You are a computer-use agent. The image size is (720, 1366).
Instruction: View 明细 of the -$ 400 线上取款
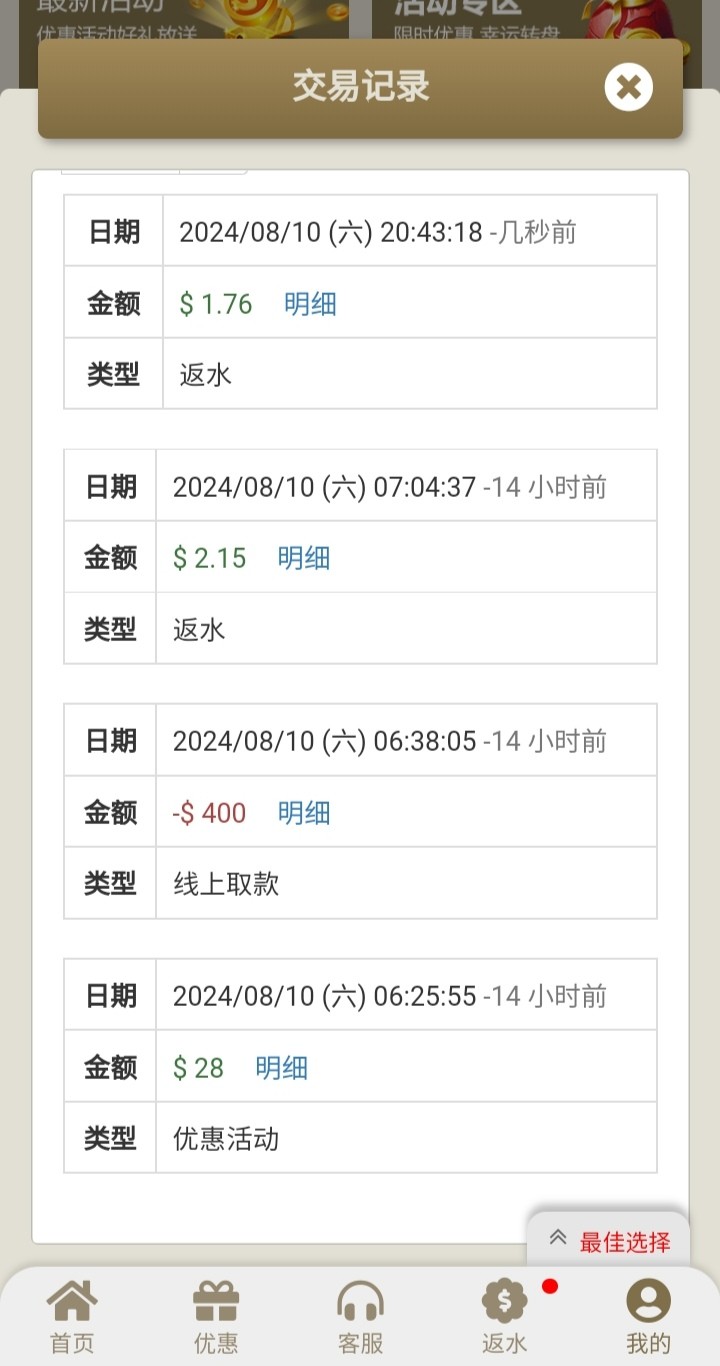coord(304,813)
